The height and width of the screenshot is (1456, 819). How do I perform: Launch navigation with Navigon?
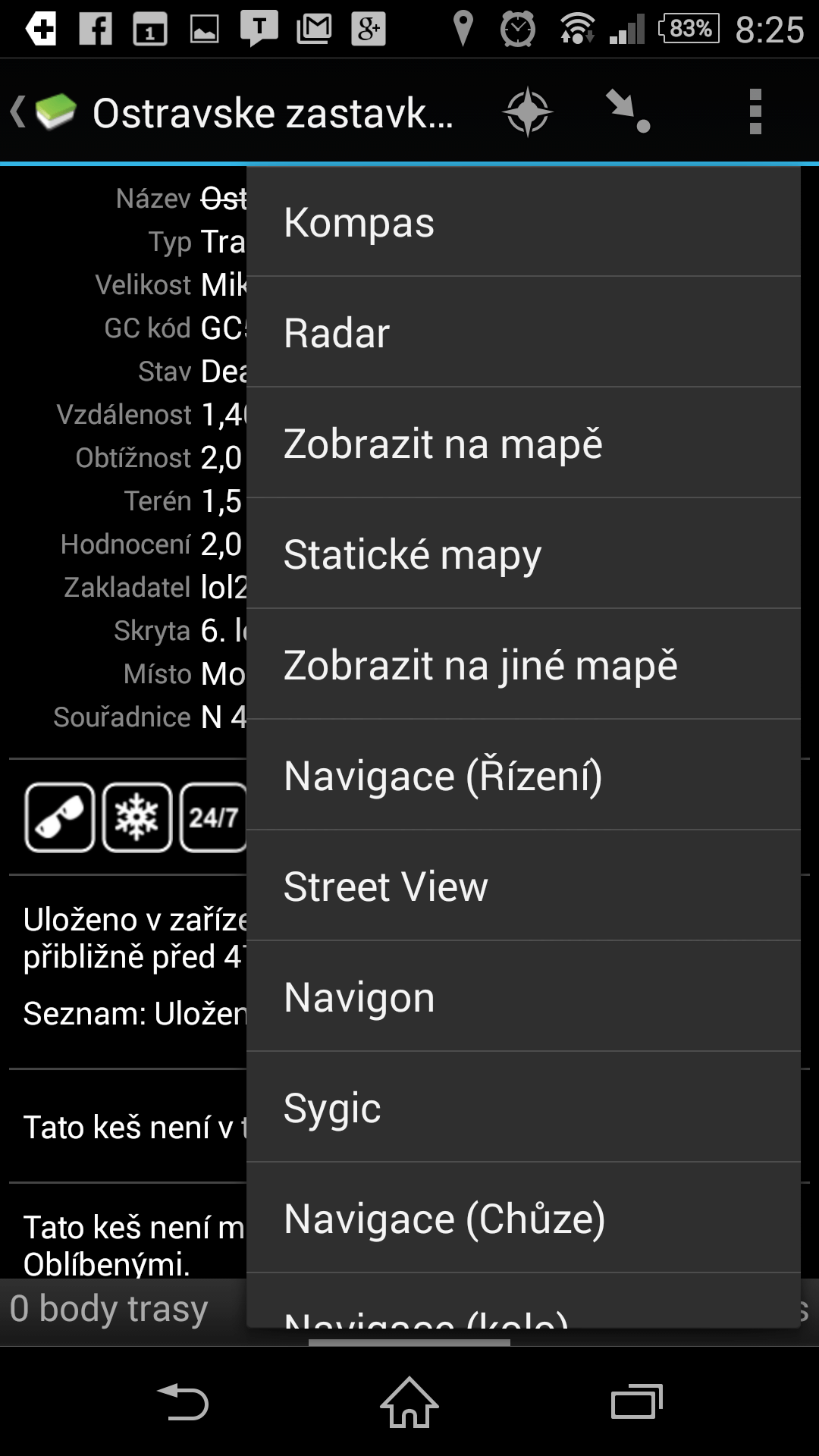[x=523, y=997]
